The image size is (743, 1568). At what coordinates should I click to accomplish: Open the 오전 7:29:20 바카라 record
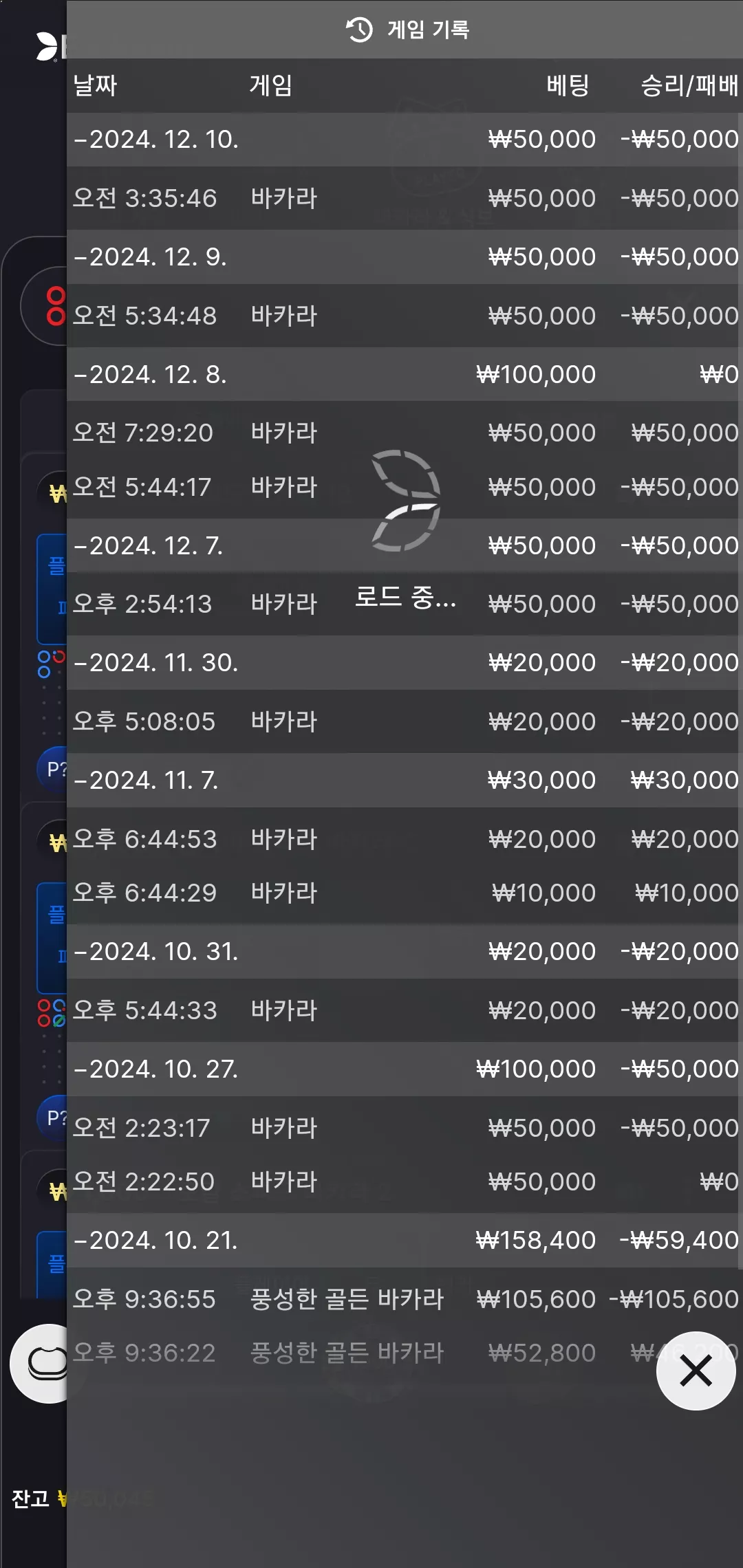point(405,433)
